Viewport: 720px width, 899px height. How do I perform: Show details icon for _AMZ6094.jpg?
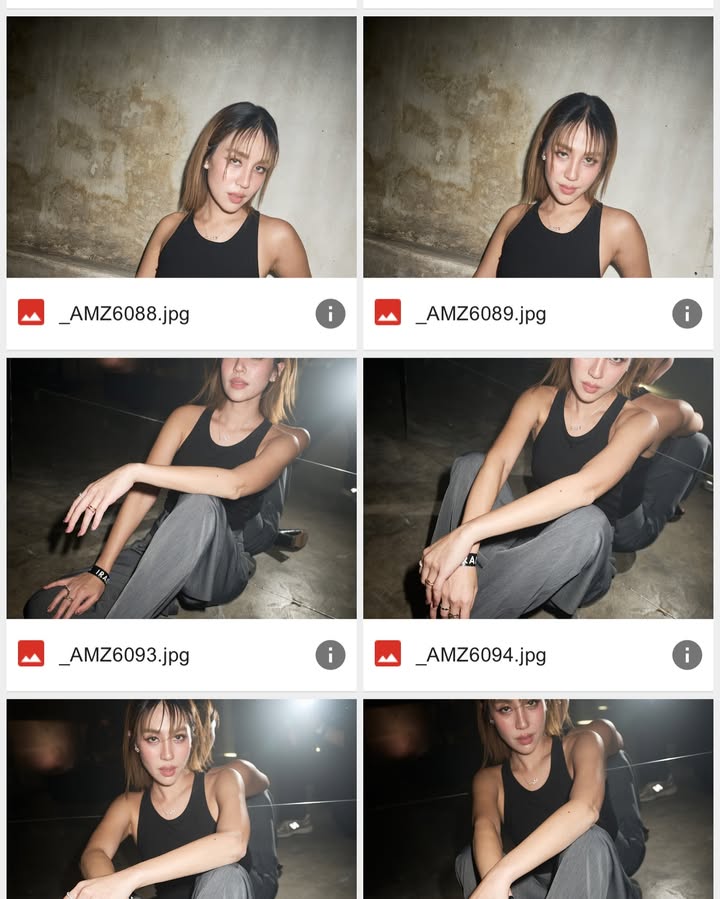point(687,655)
